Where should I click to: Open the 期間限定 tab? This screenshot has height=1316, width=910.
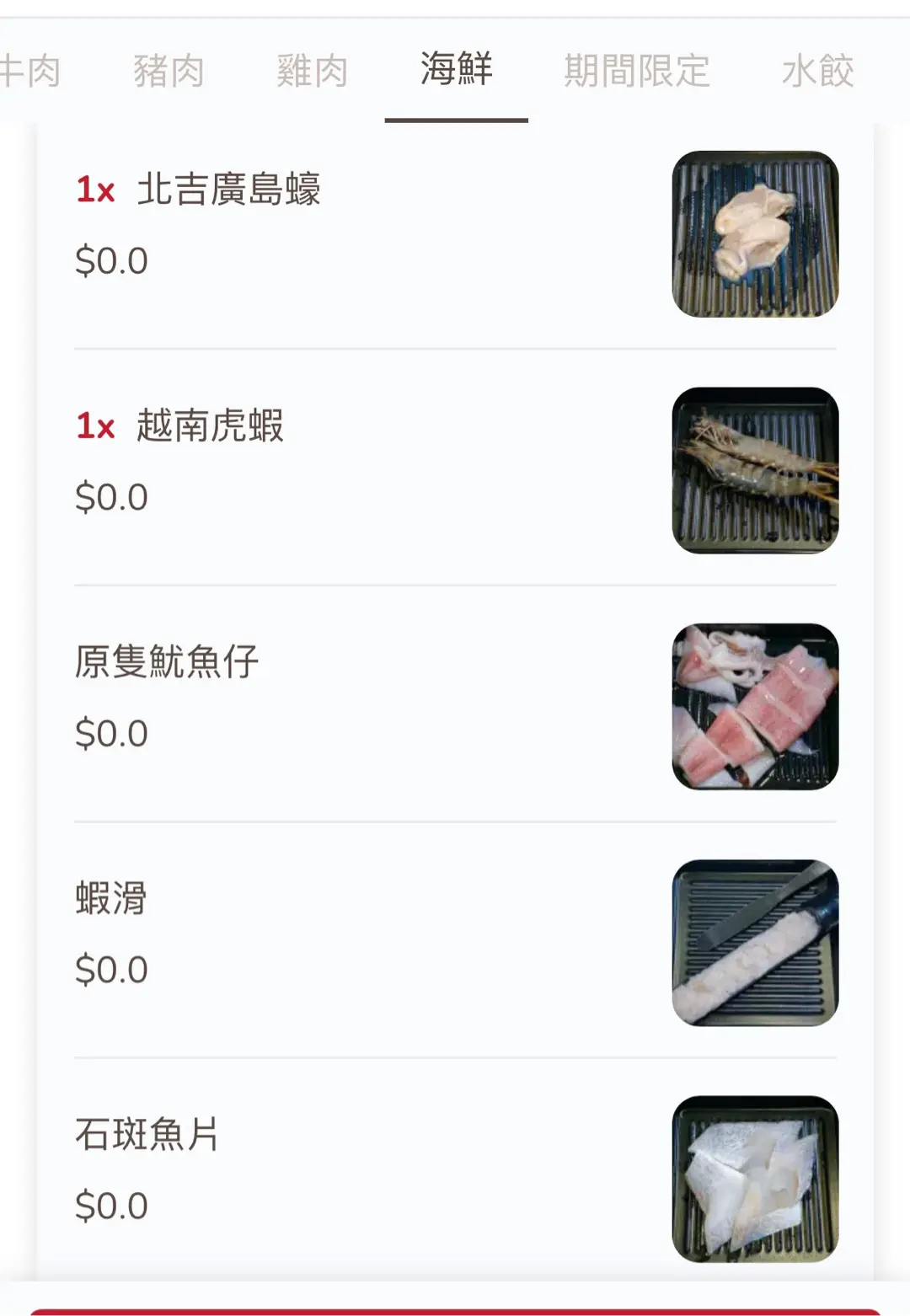[x=636, y=71]
